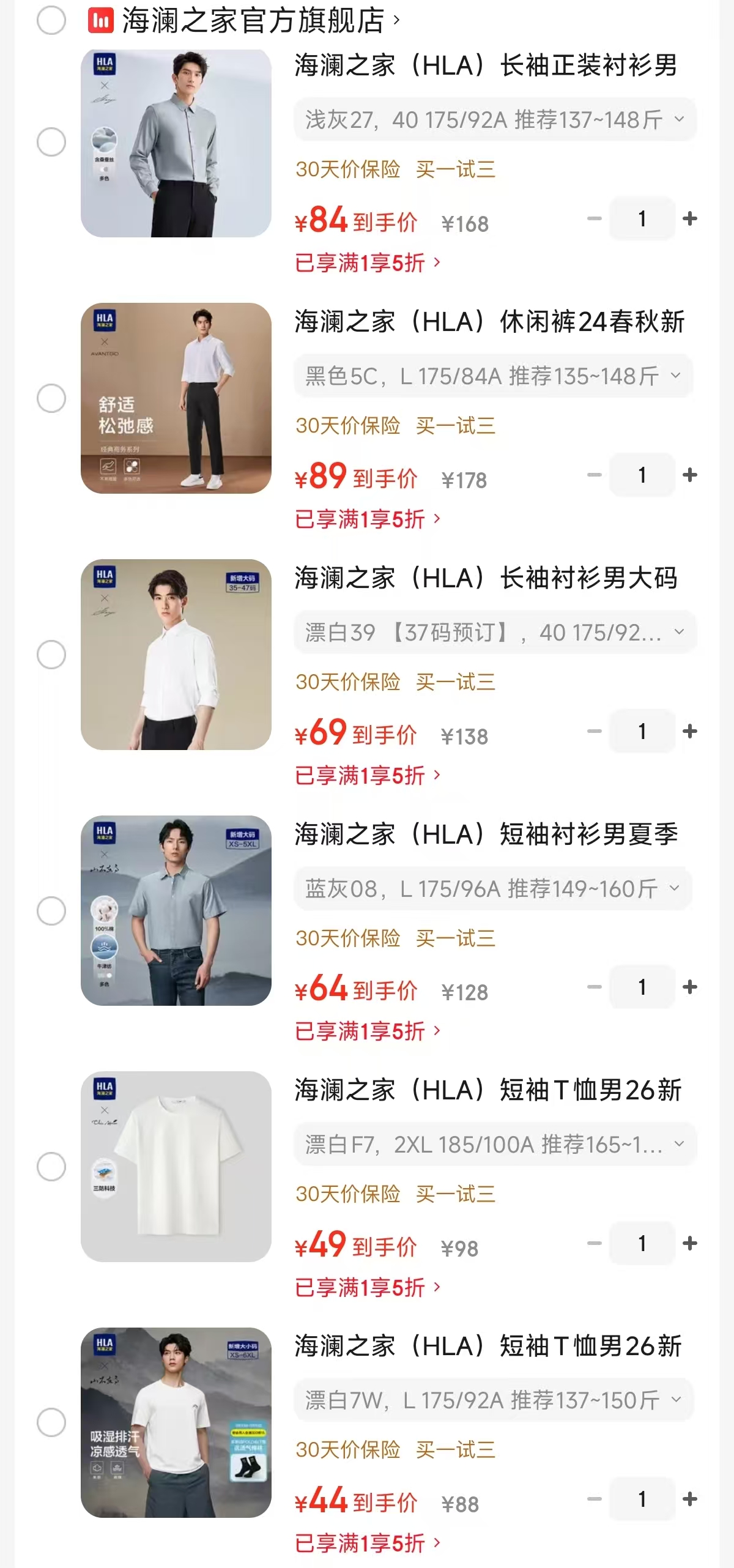Expand the 漂白39 variant dropdown
This screenshot has height=1568, width=734.
click(x=494, y=632)
